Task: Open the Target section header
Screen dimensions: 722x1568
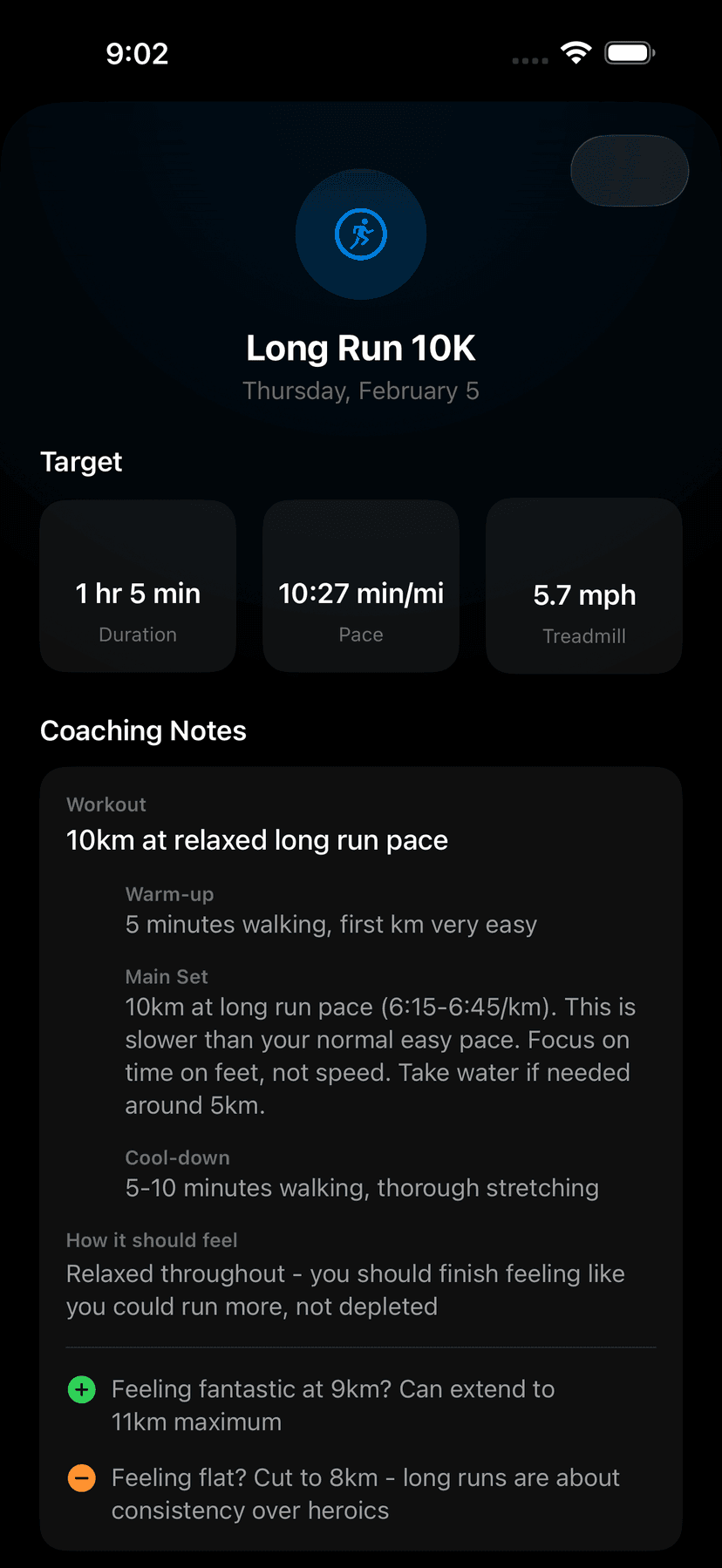Action: tap(80, 462)
